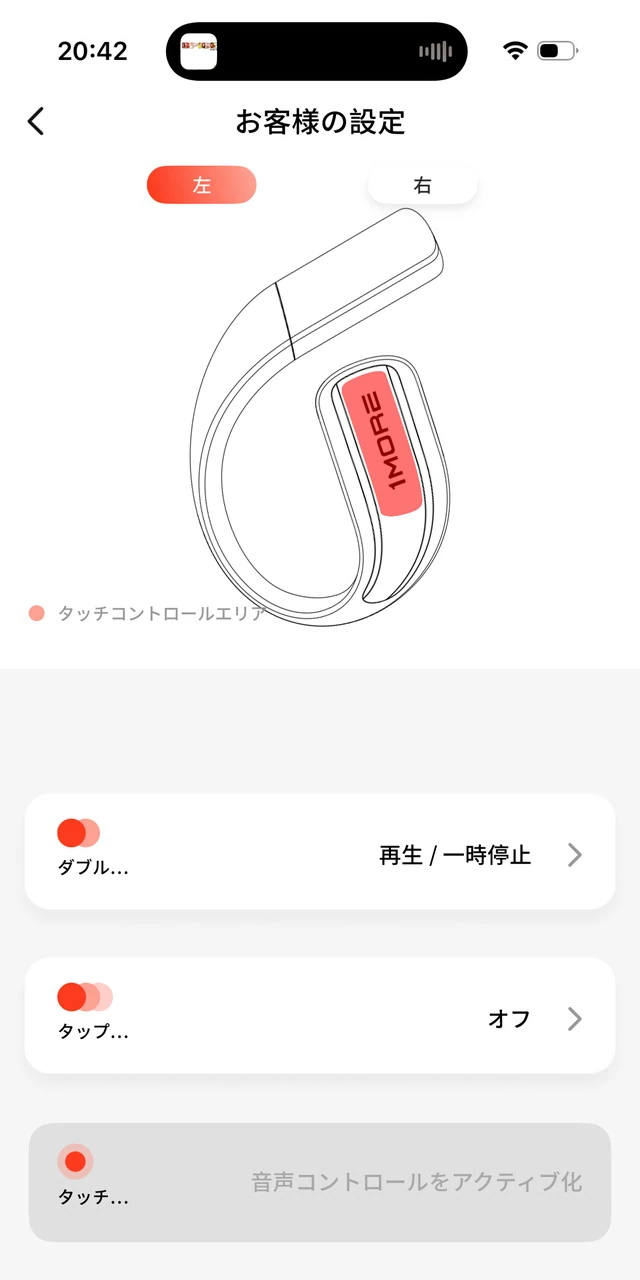Open triple-tap setting currently オフ

click(x=319, y=1016)
